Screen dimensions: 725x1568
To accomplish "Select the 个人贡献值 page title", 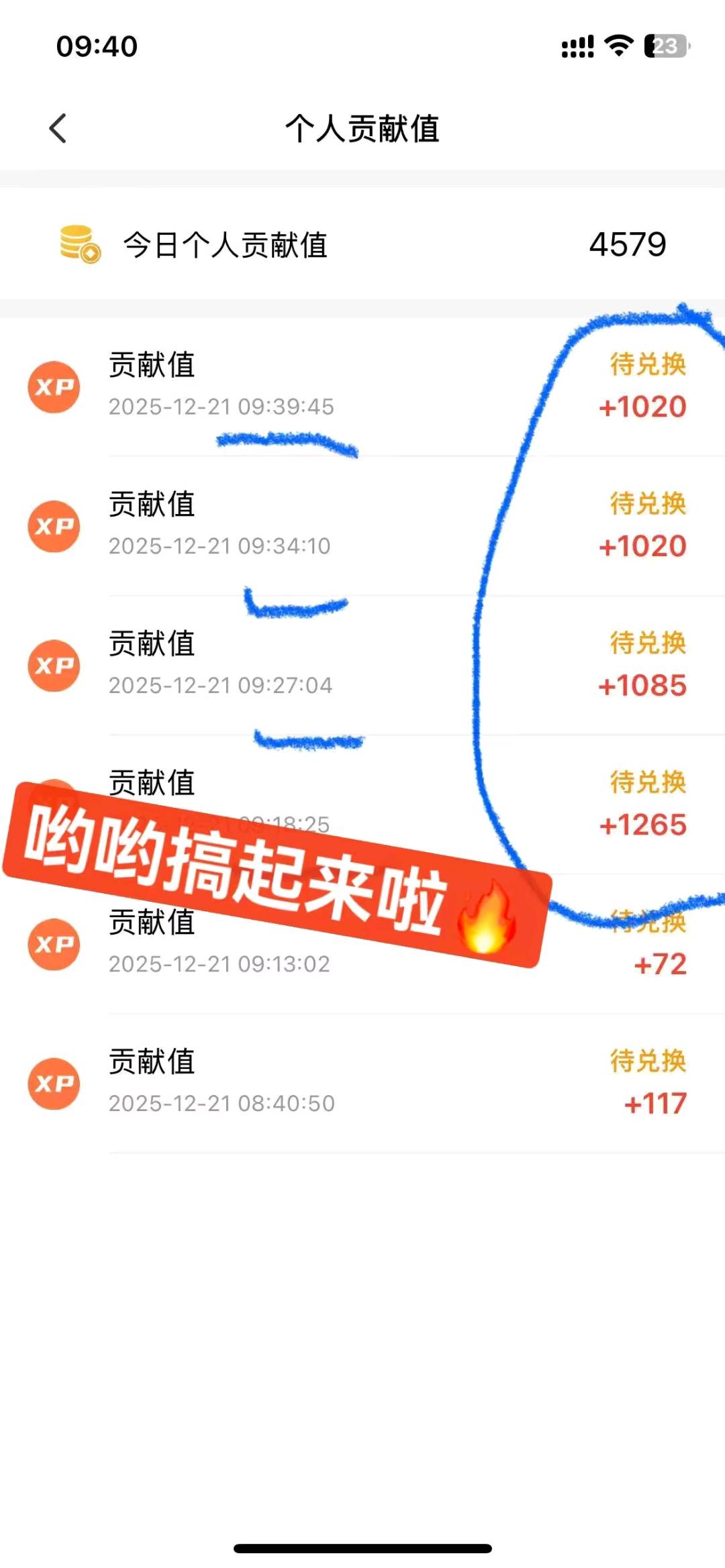I will click(x=362, y=129).
